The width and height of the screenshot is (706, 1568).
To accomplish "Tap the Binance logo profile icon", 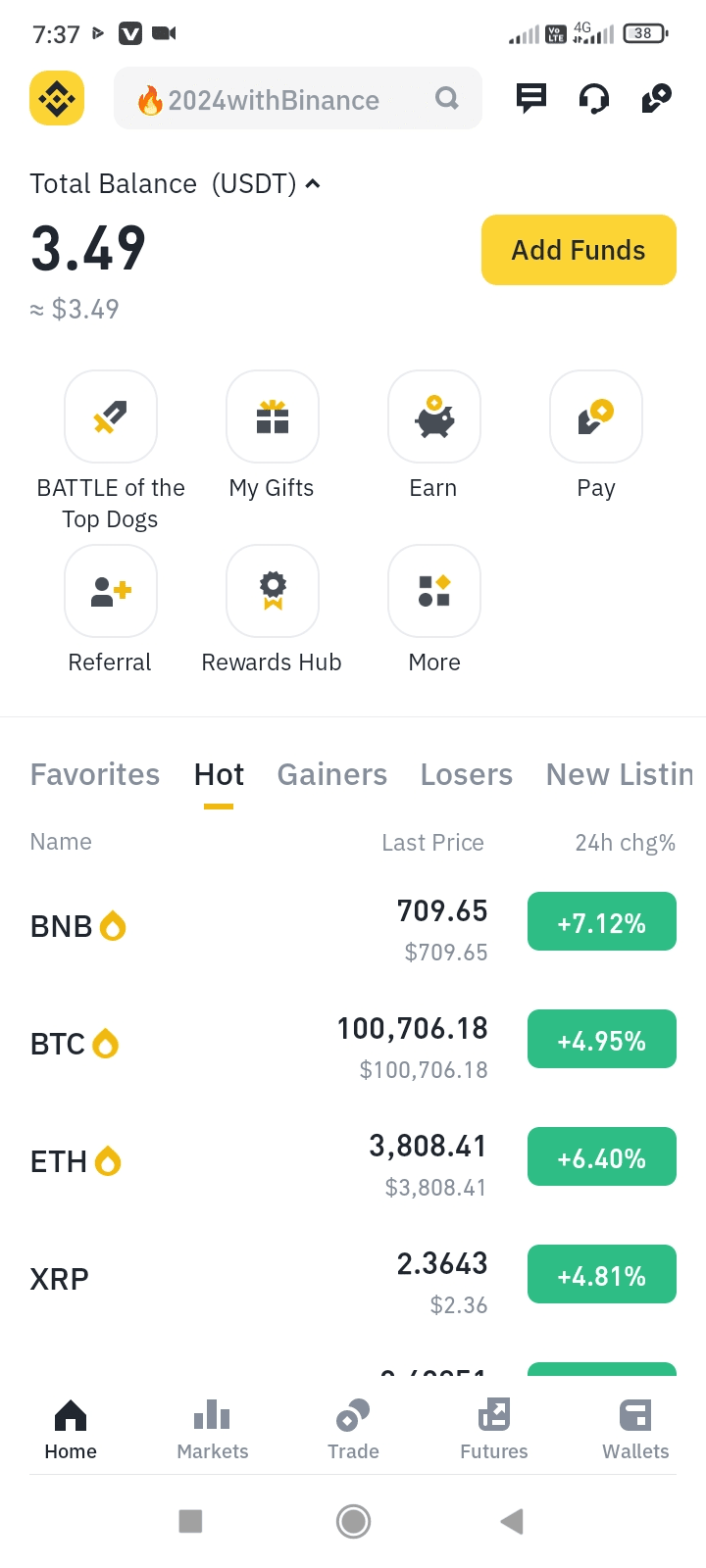I will [x=57, y=98].
